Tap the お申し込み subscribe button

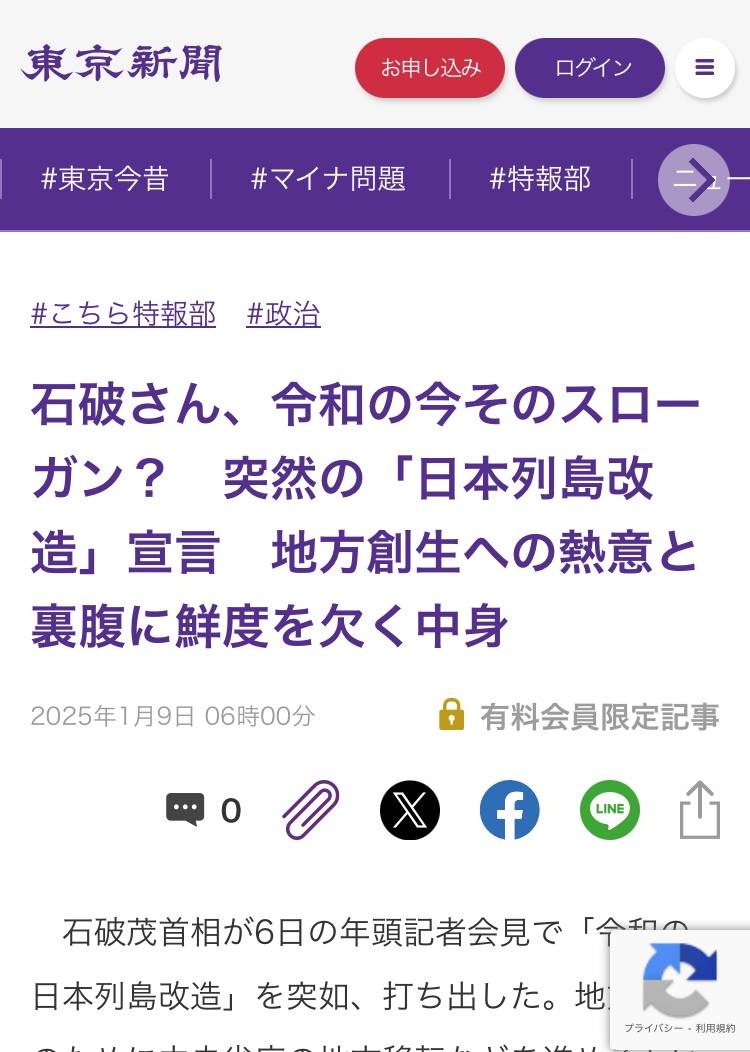430,68
